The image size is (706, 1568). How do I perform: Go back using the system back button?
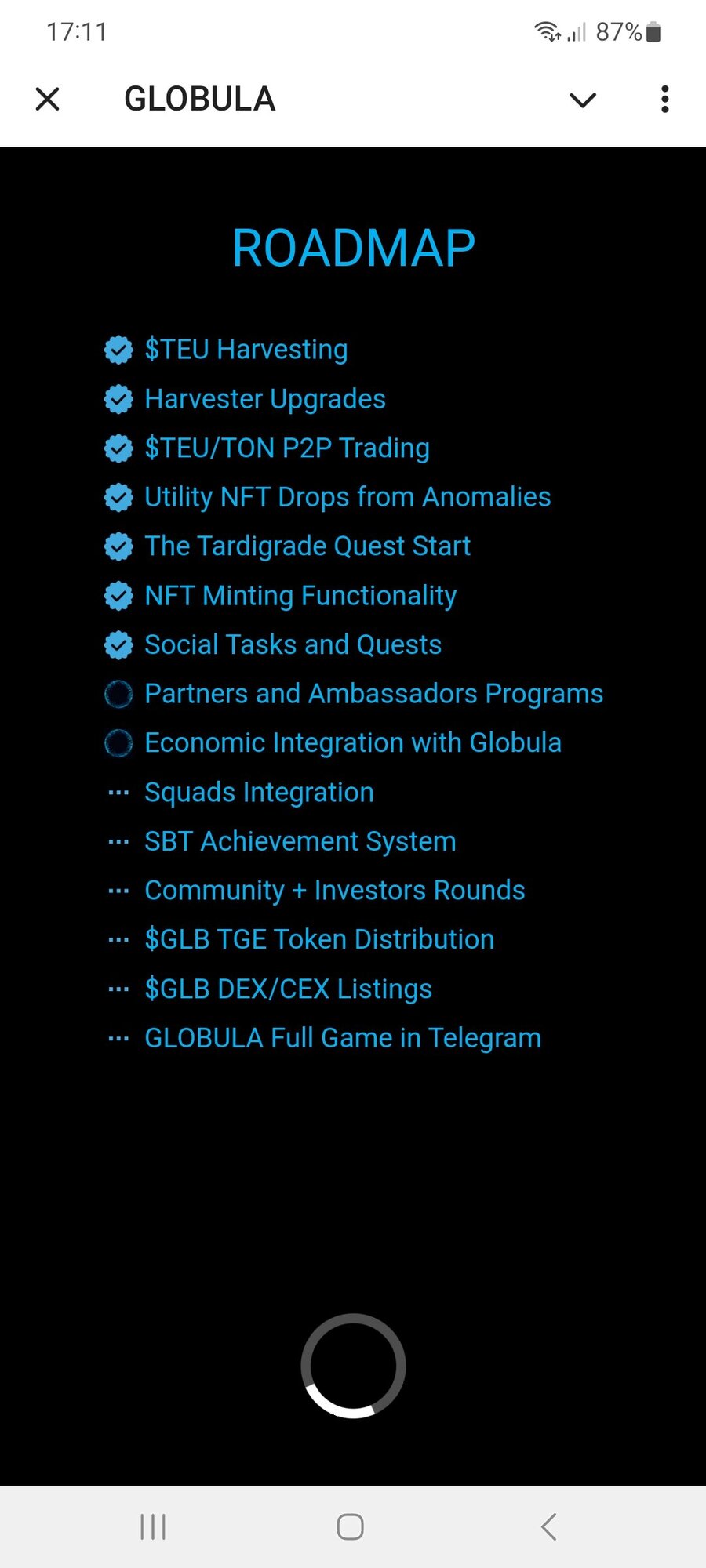tap(549, 1526)
